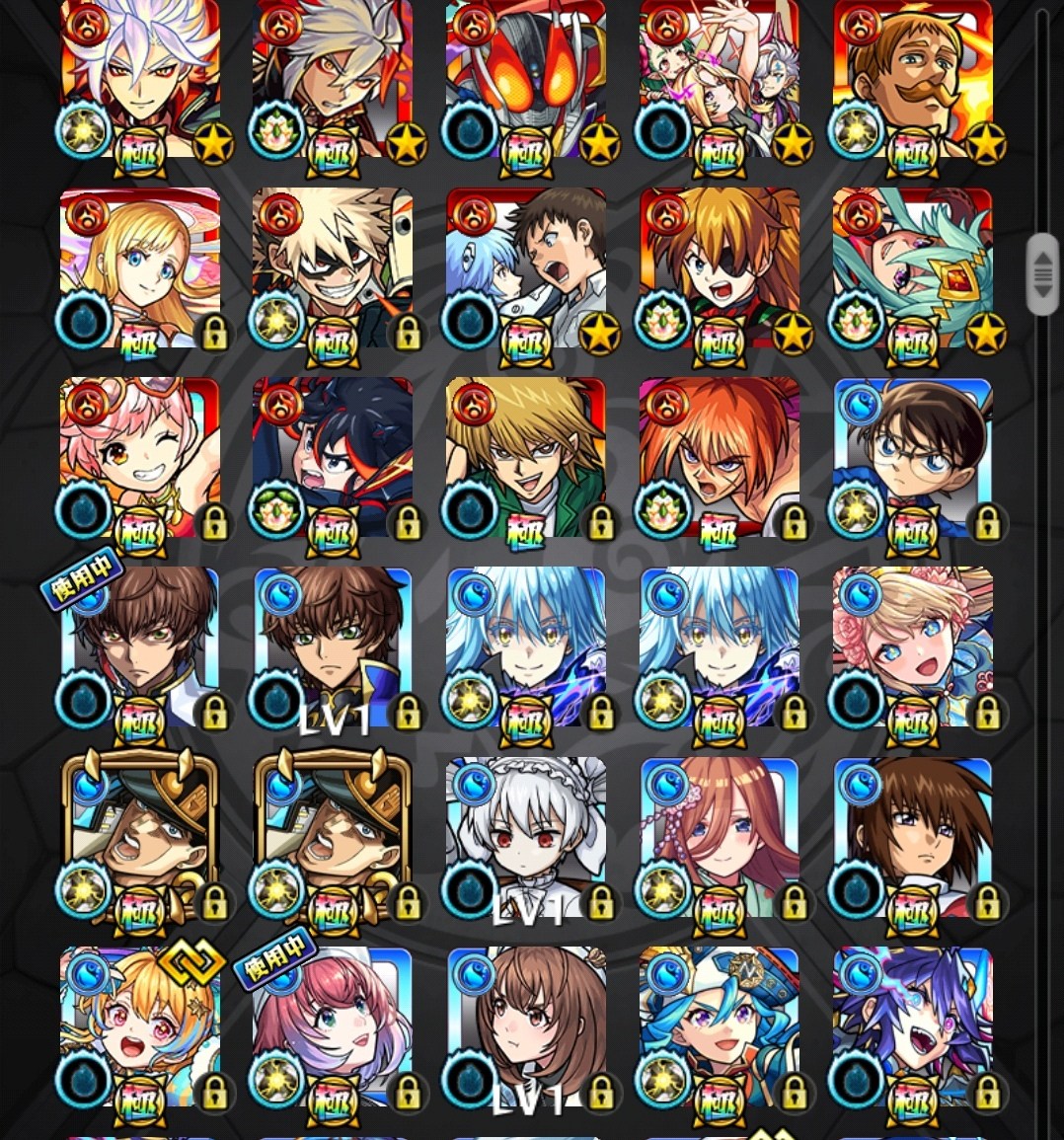Select the purple-haired fanged character tile
The image size is (1064, 1140).
pos(912,1027)
